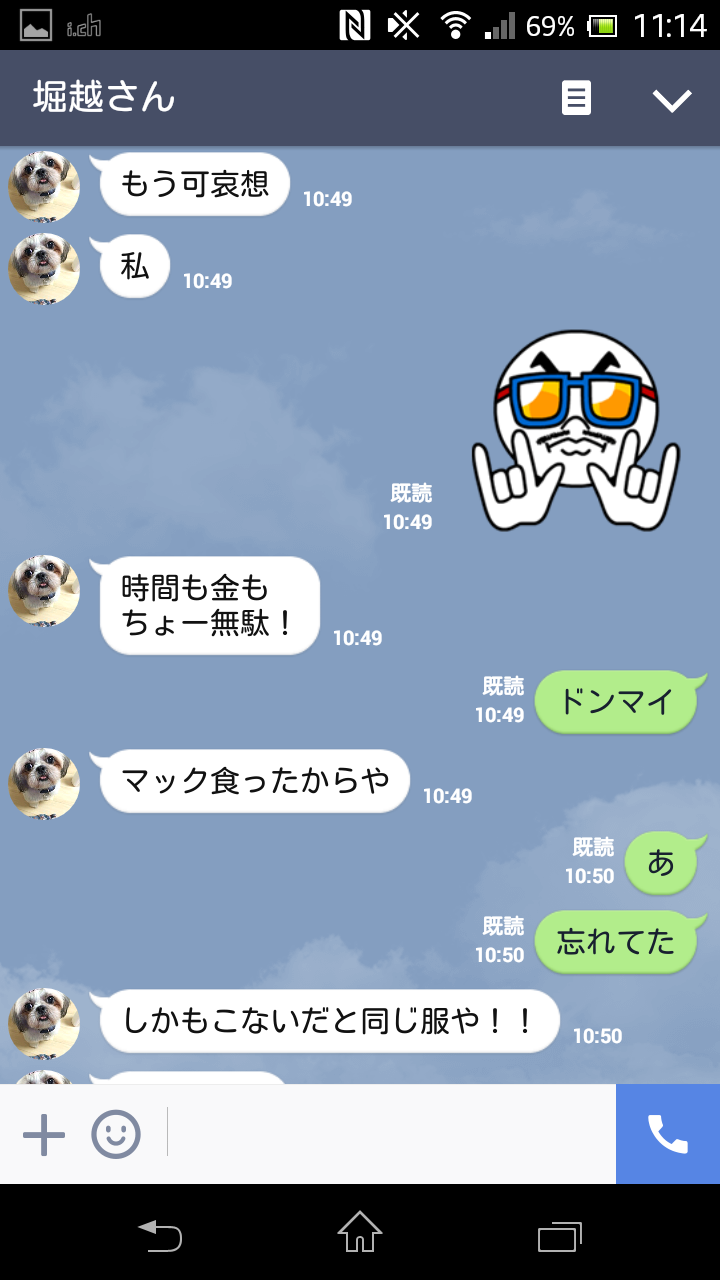This screenshot has height=1280, width=720.
Task: Go back with system back button
Action: coord(160,1235)
